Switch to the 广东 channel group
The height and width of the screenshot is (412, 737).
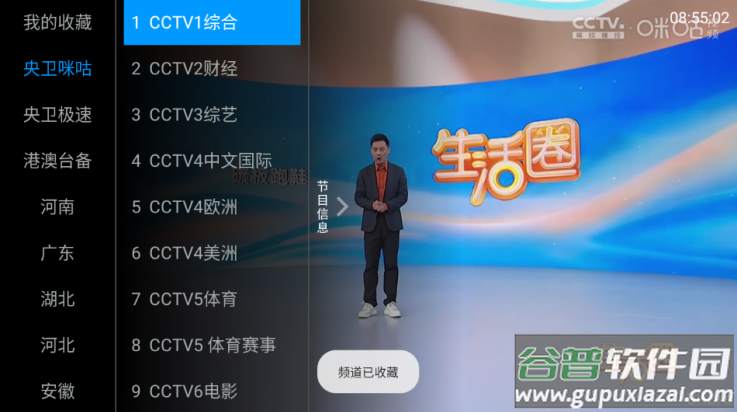tap(57, 253)
